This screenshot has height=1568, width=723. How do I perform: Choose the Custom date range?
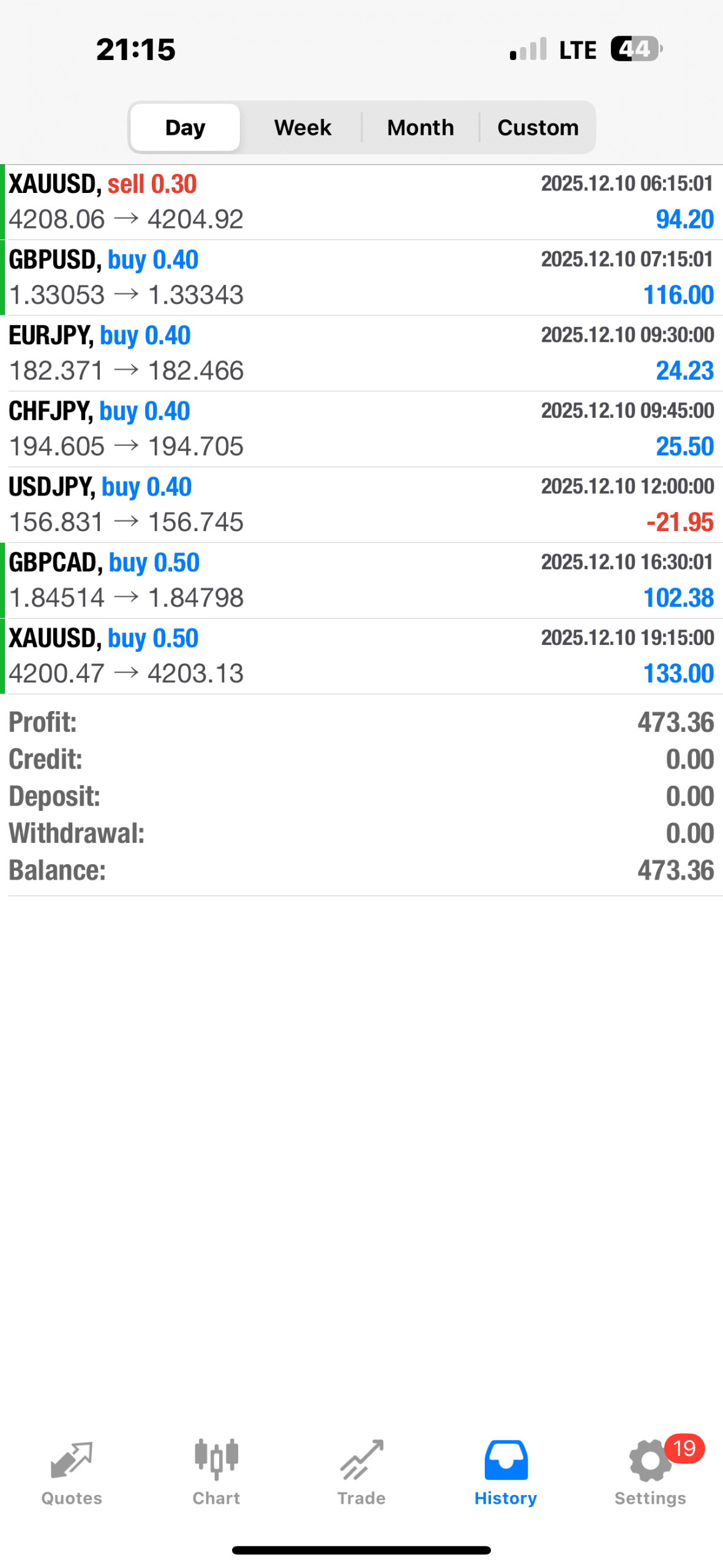point(538,127)
